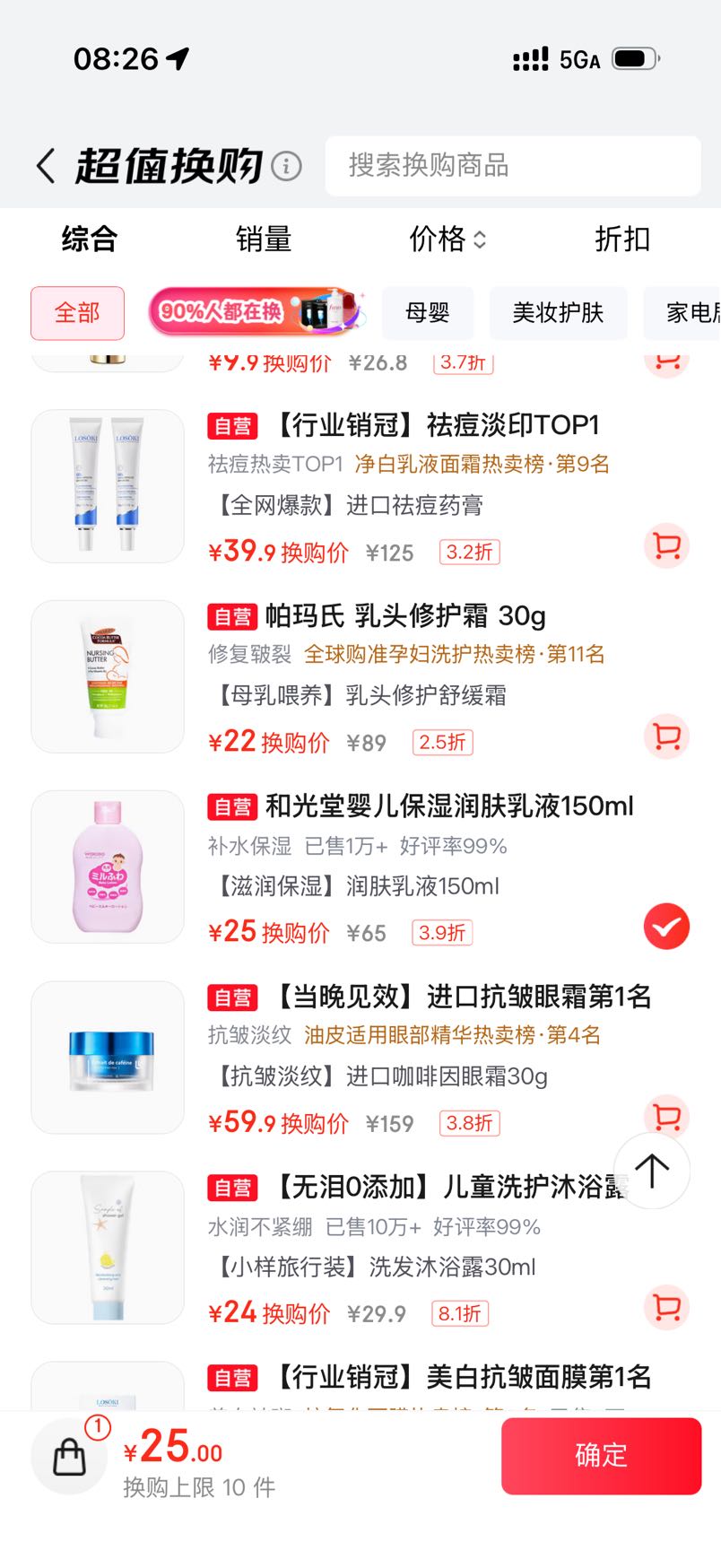
Task: Open 进口抗皱眼霜第1名 product details
Action: click(x=463, y=997)
